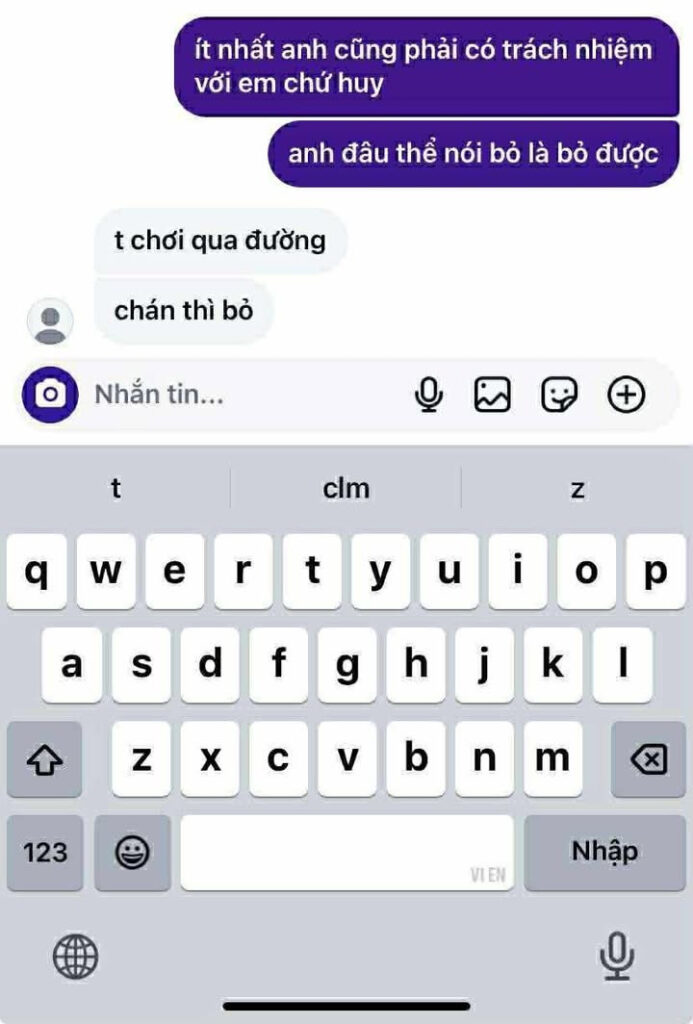Enable the shift key

click(x=45, y=760)
